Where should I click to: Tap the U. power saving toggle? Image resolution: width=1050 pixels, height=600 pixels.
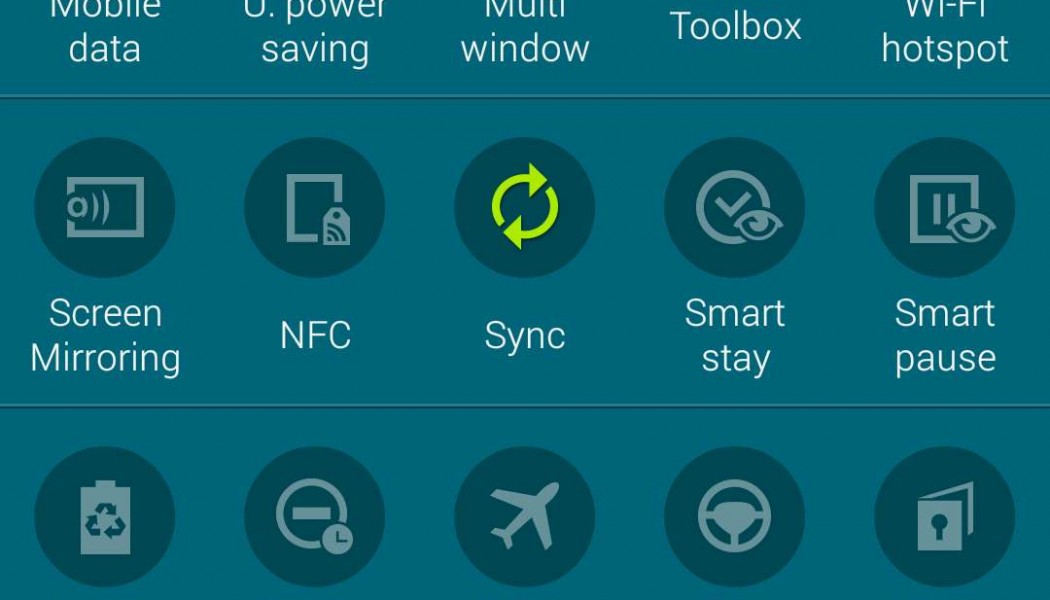point(315,35)
